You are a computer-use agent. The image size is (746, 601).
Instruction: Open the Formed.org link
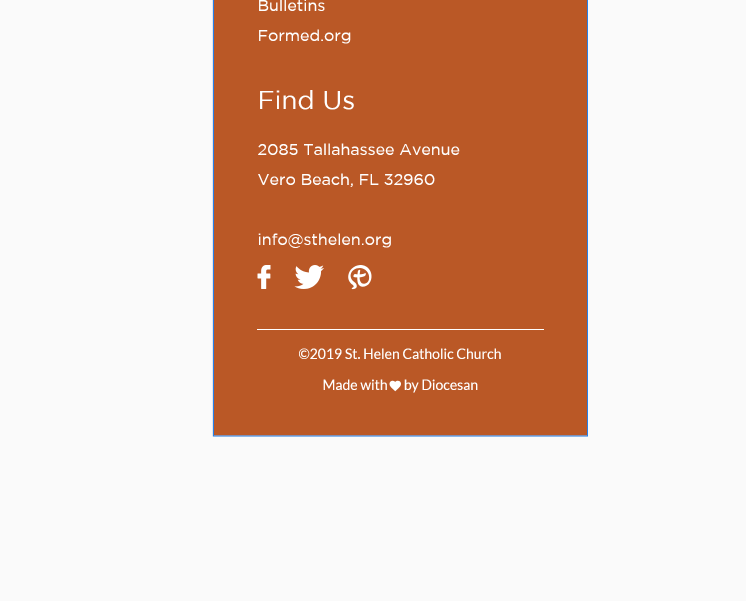[x=304, y=36]
